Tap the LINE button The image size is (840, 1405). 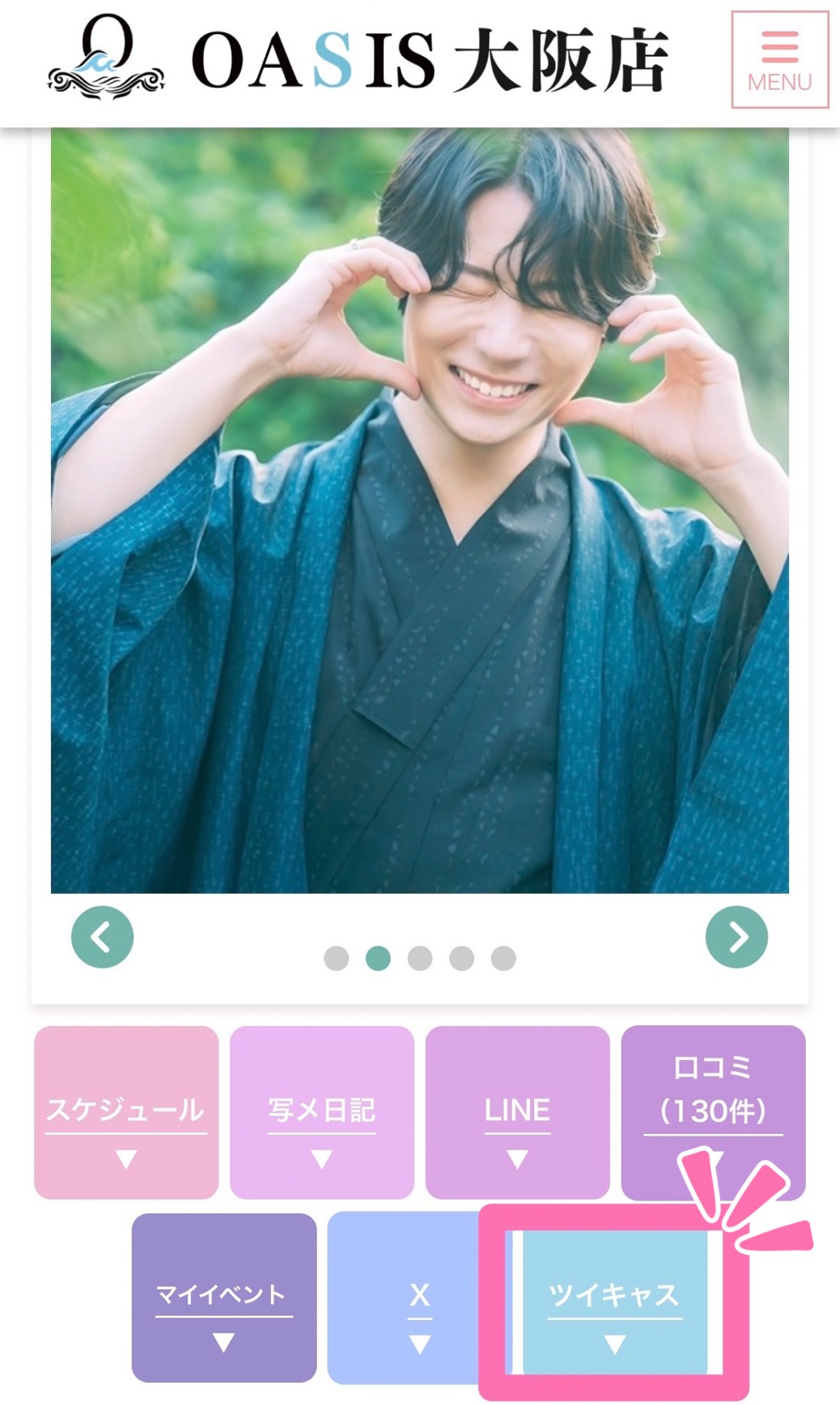pos(517,1112)
